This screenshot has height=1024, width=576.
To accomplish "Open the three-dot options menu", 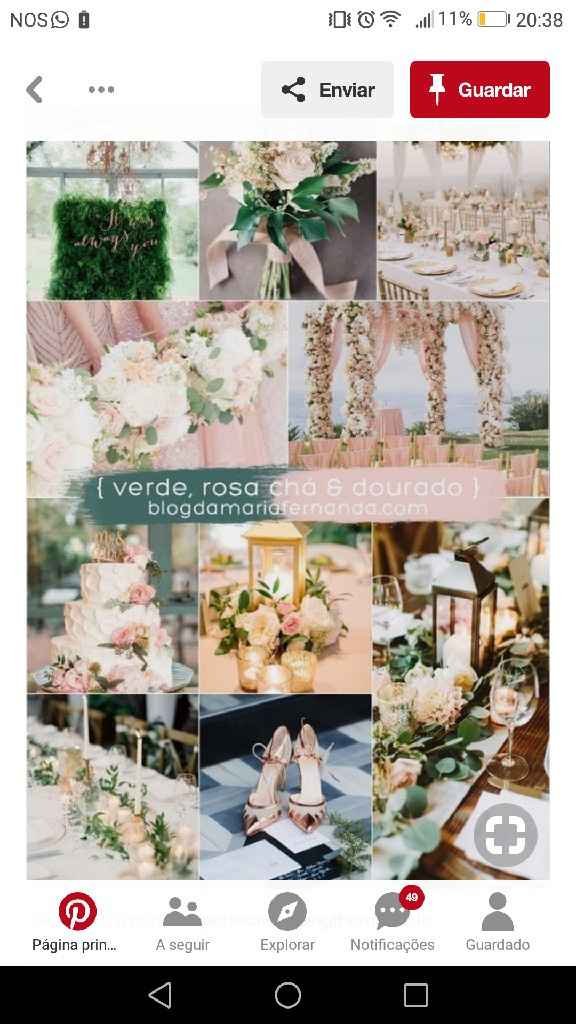I will pos(101,89).
